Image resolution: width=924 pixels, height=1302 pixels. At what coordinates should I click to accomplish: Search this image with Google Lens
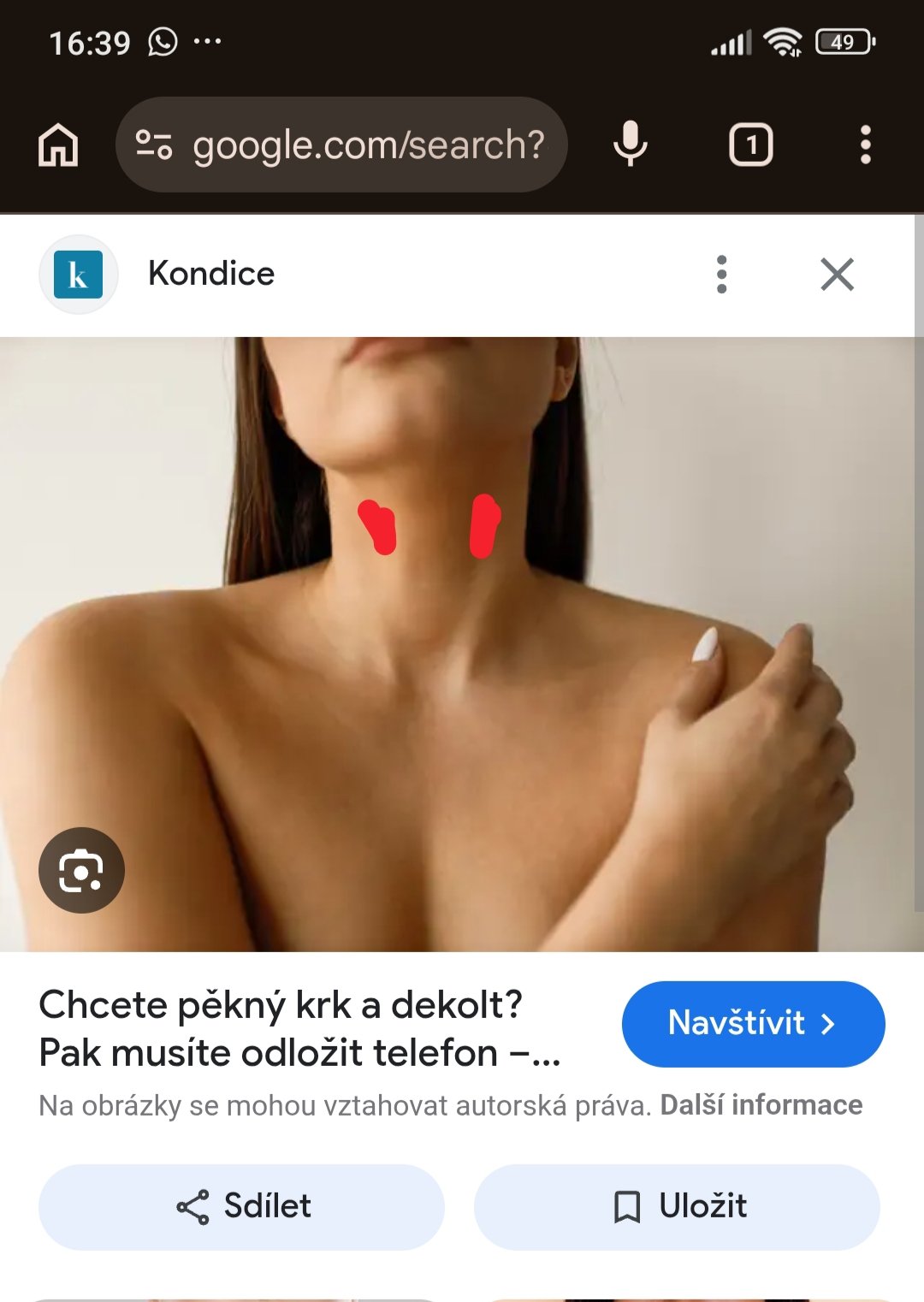(81, 870)
